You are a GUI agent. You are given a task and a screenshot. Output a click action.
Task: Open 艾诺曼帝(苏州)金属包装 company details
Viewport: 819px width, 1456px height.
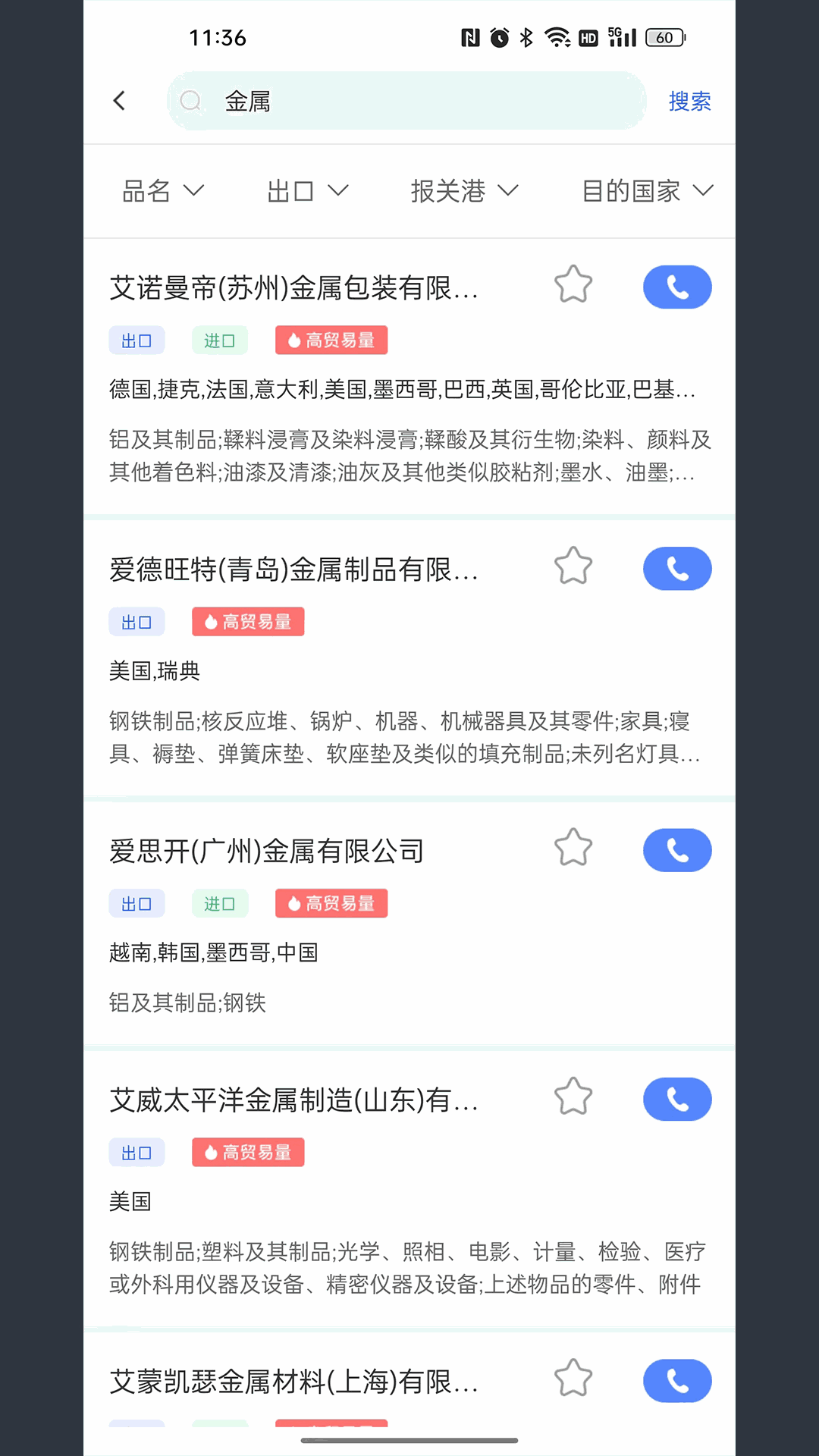[294, 288]
